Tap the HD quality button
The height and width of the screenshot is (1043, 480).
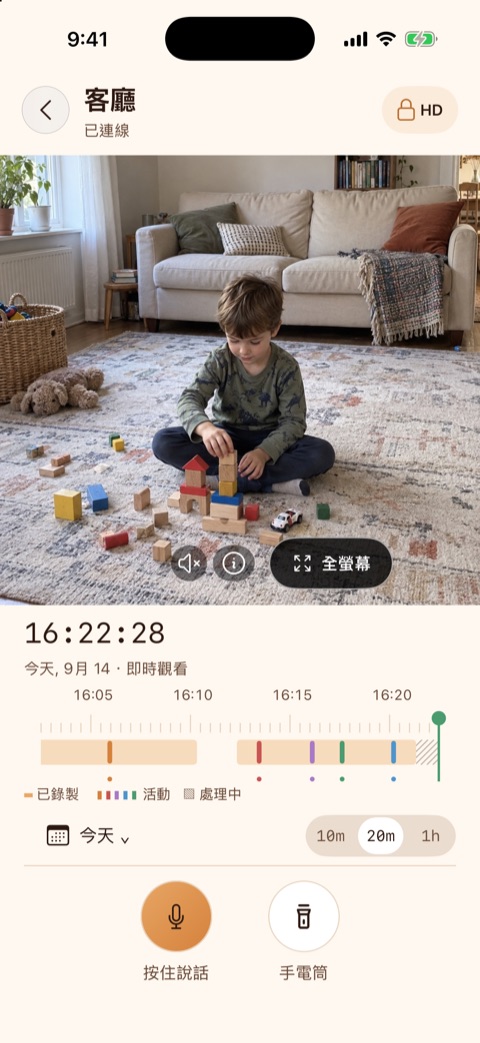(420, 110)
